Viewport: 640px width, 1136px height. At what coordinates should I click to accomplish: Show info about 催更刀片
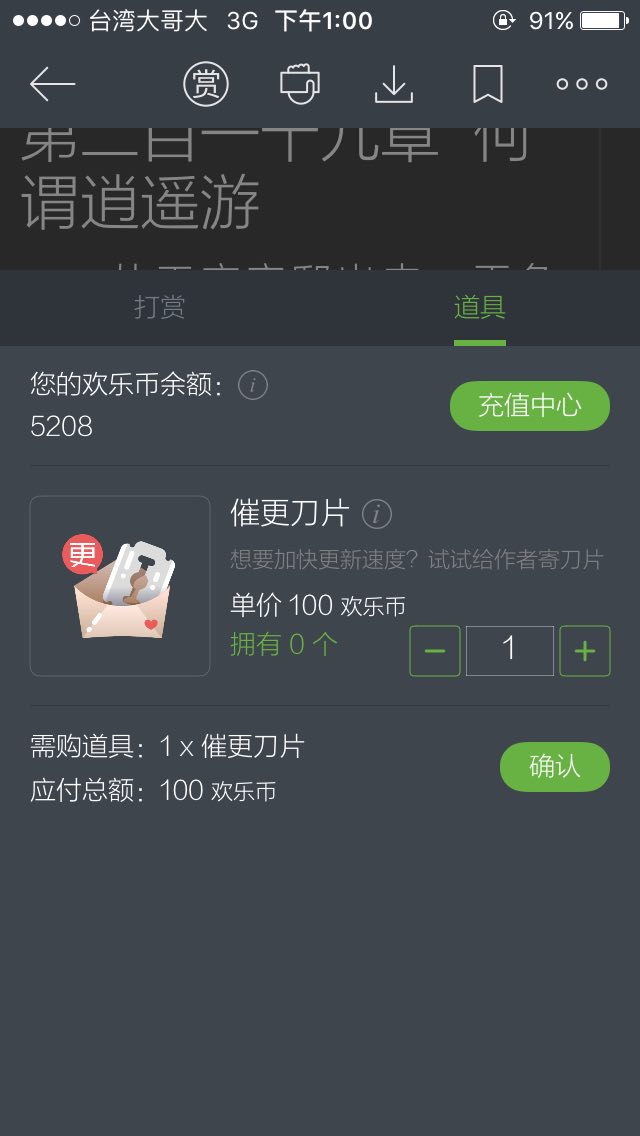pos(377,515)
